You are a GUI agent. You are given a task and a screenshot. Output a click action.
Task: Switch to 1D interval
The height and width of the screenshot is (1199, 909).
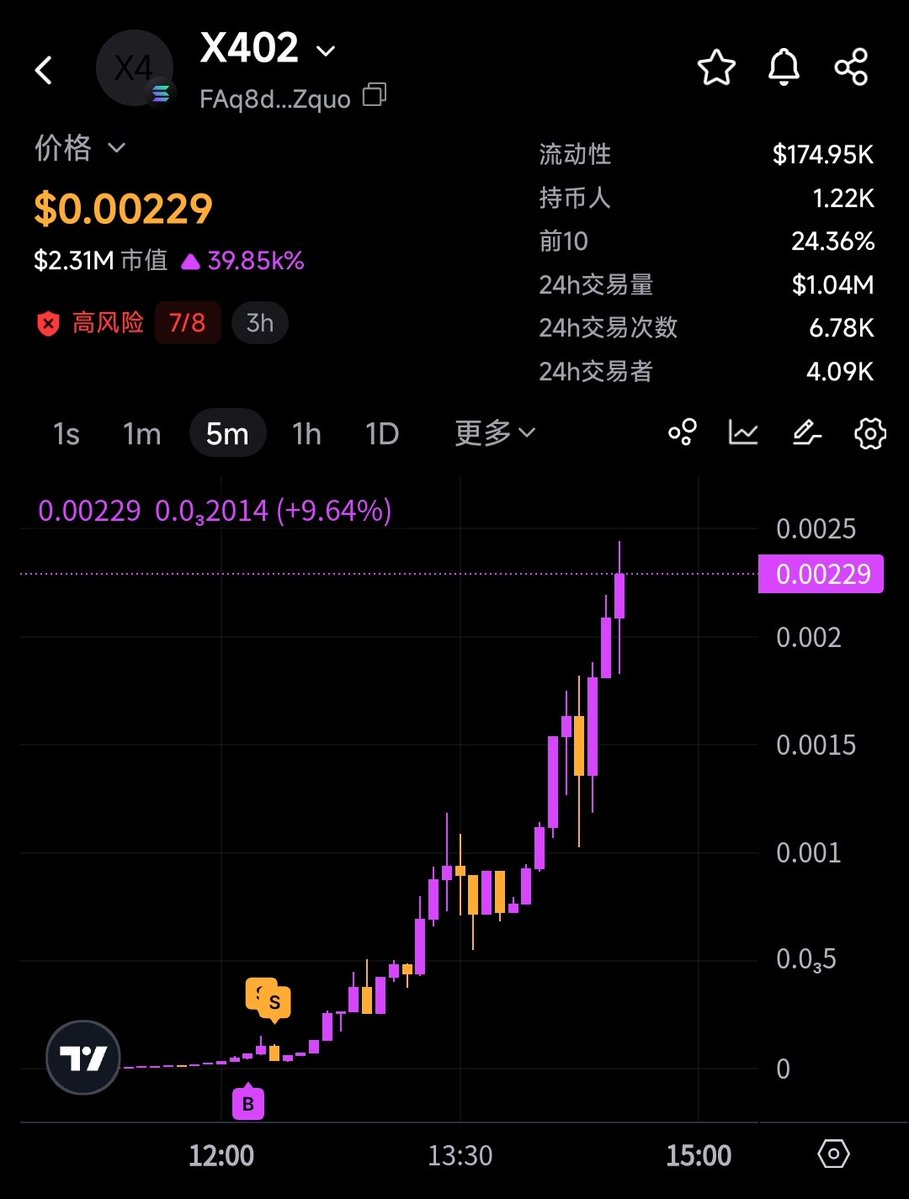[x=382, y=433]
